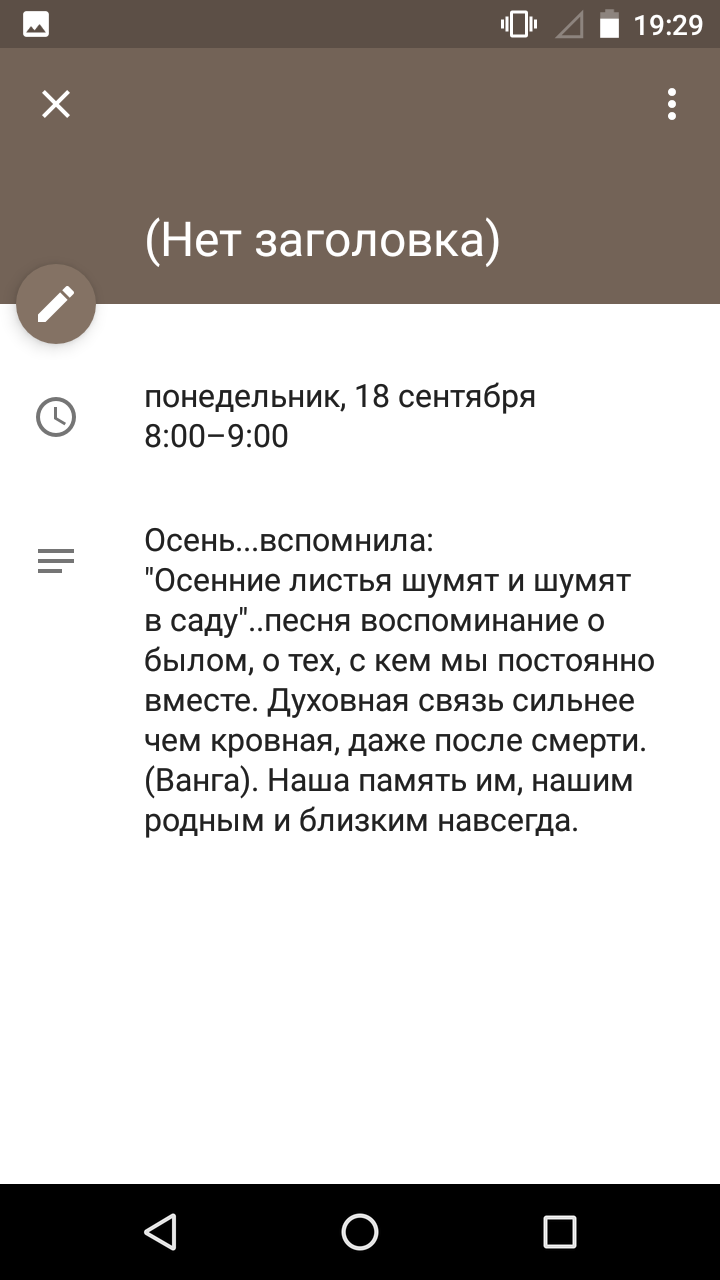The height and width of the screenshot is (1280, 720).
Task: Edit this event with the pencil button
Action: pyautogui.click(x=56, y=304)
